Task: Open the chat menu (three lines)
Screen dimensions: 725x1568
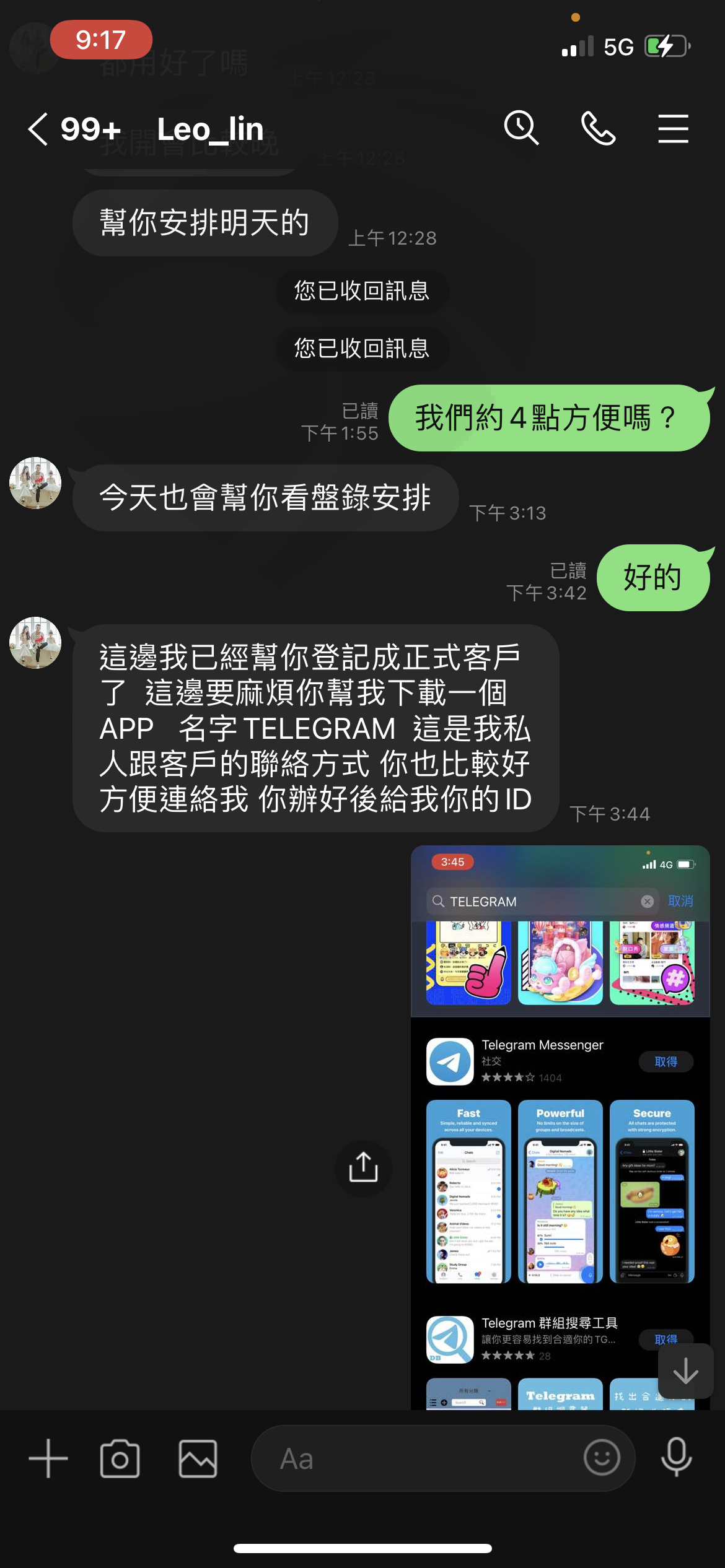Action: coord(673,128)
